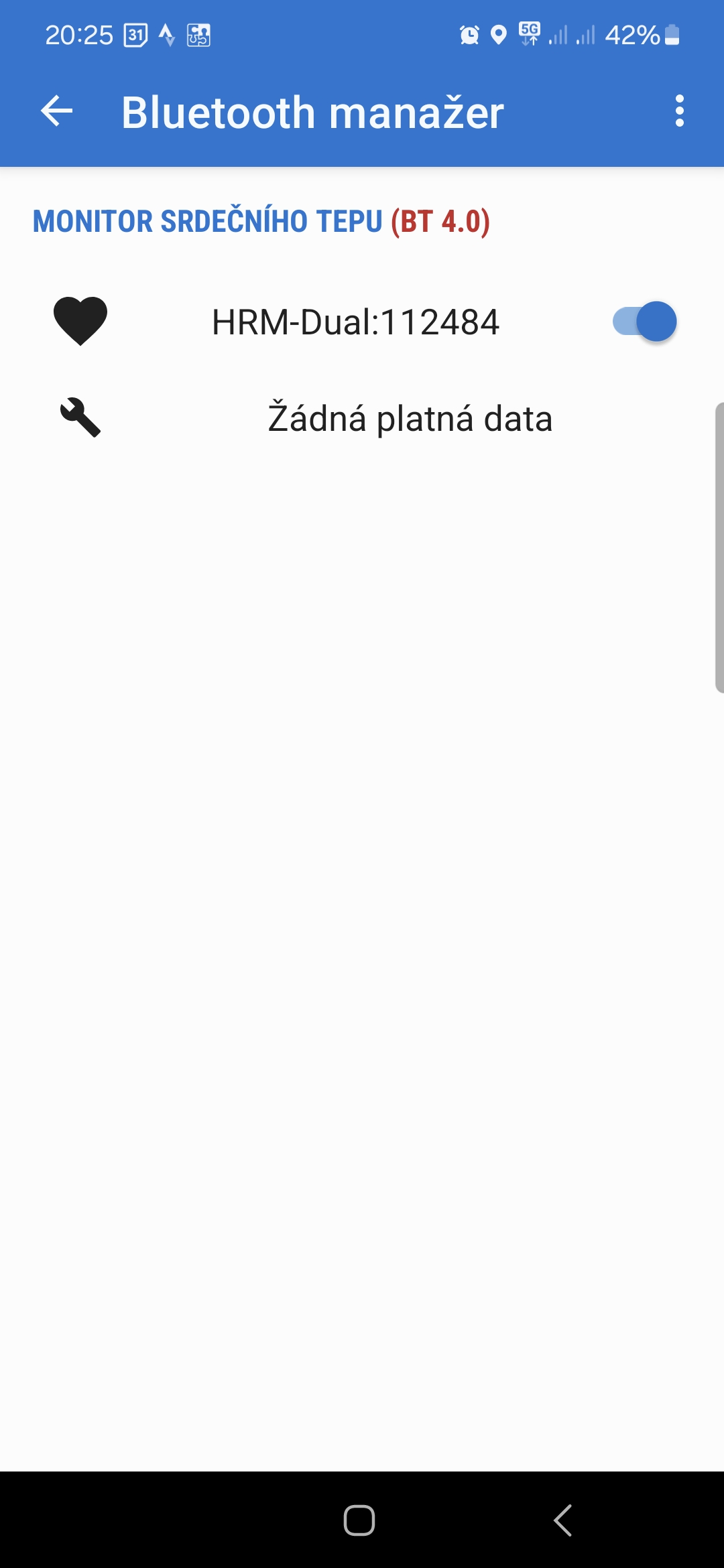Disable the HRM-Dual:112484 switch
This screenshot has height=1568, width=724.
[x=644, y=322]
